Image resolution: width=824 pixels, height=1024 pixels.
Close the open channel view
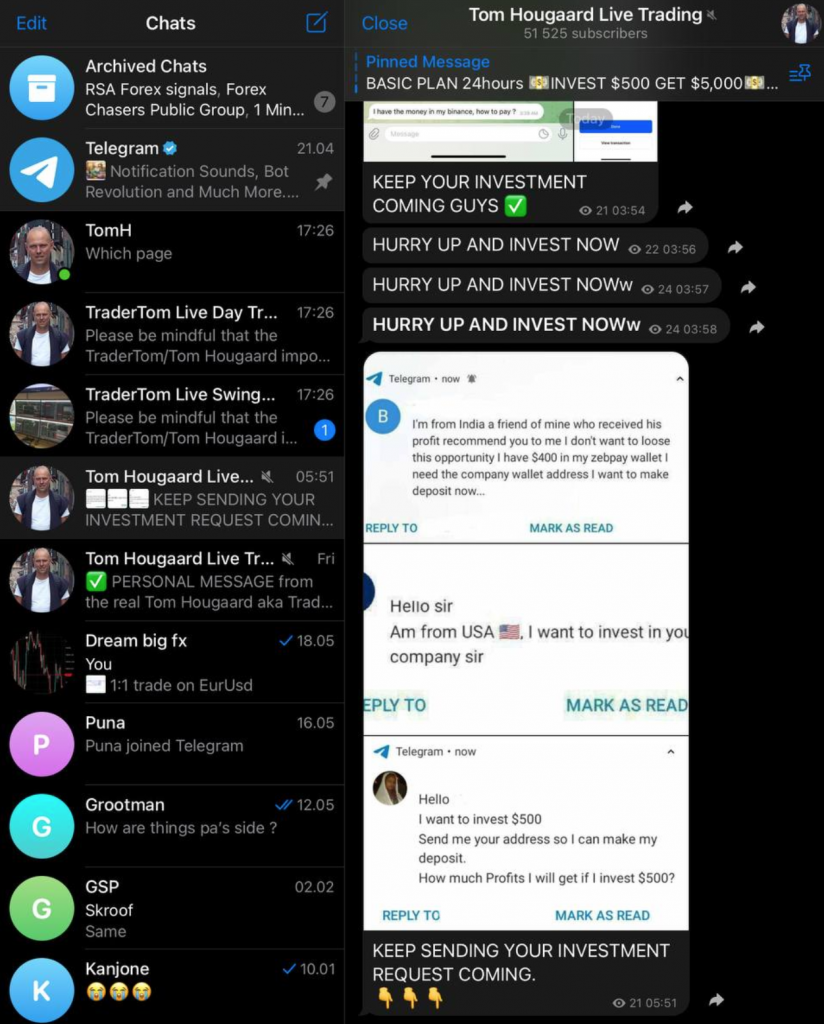point(384,23)
